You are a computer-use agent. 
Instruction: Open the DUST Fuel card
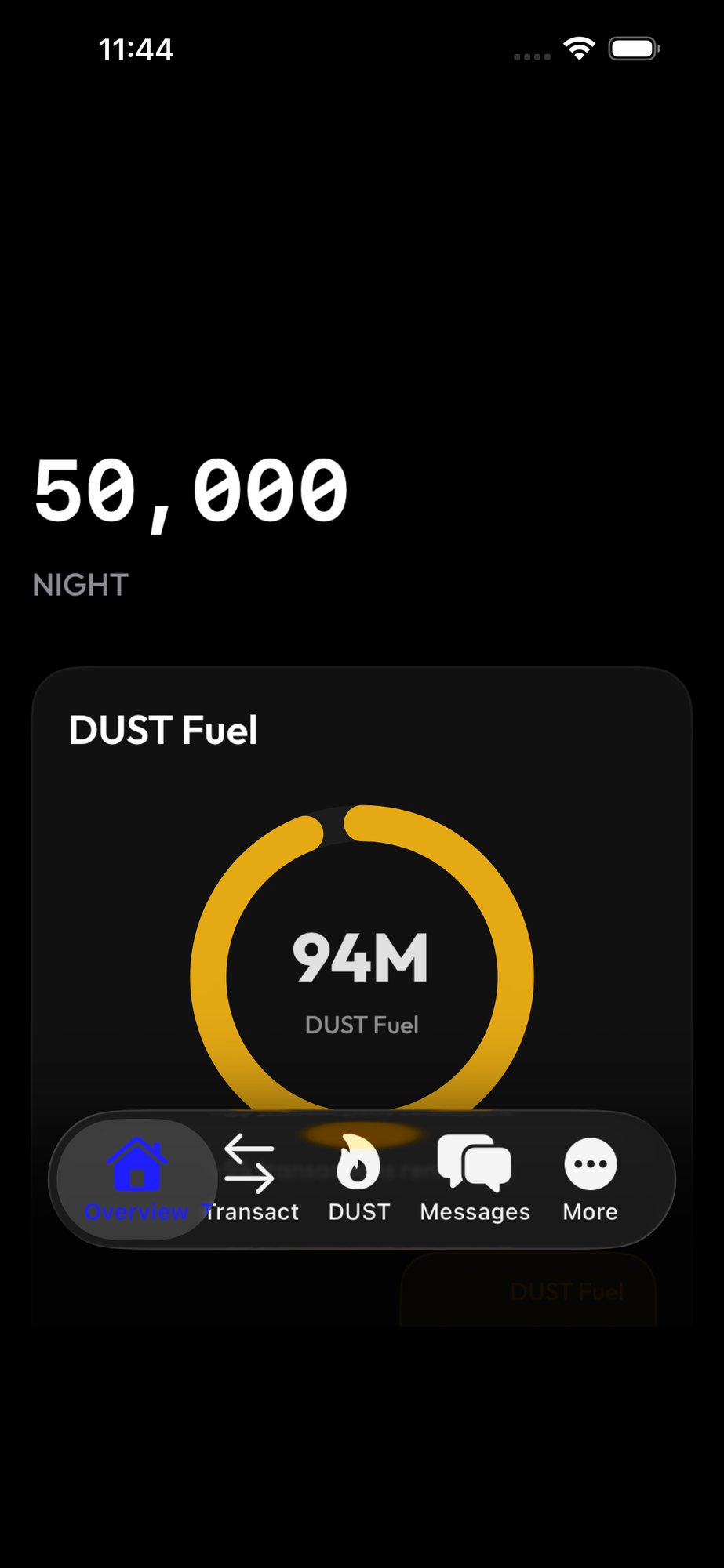coord(361,862)
